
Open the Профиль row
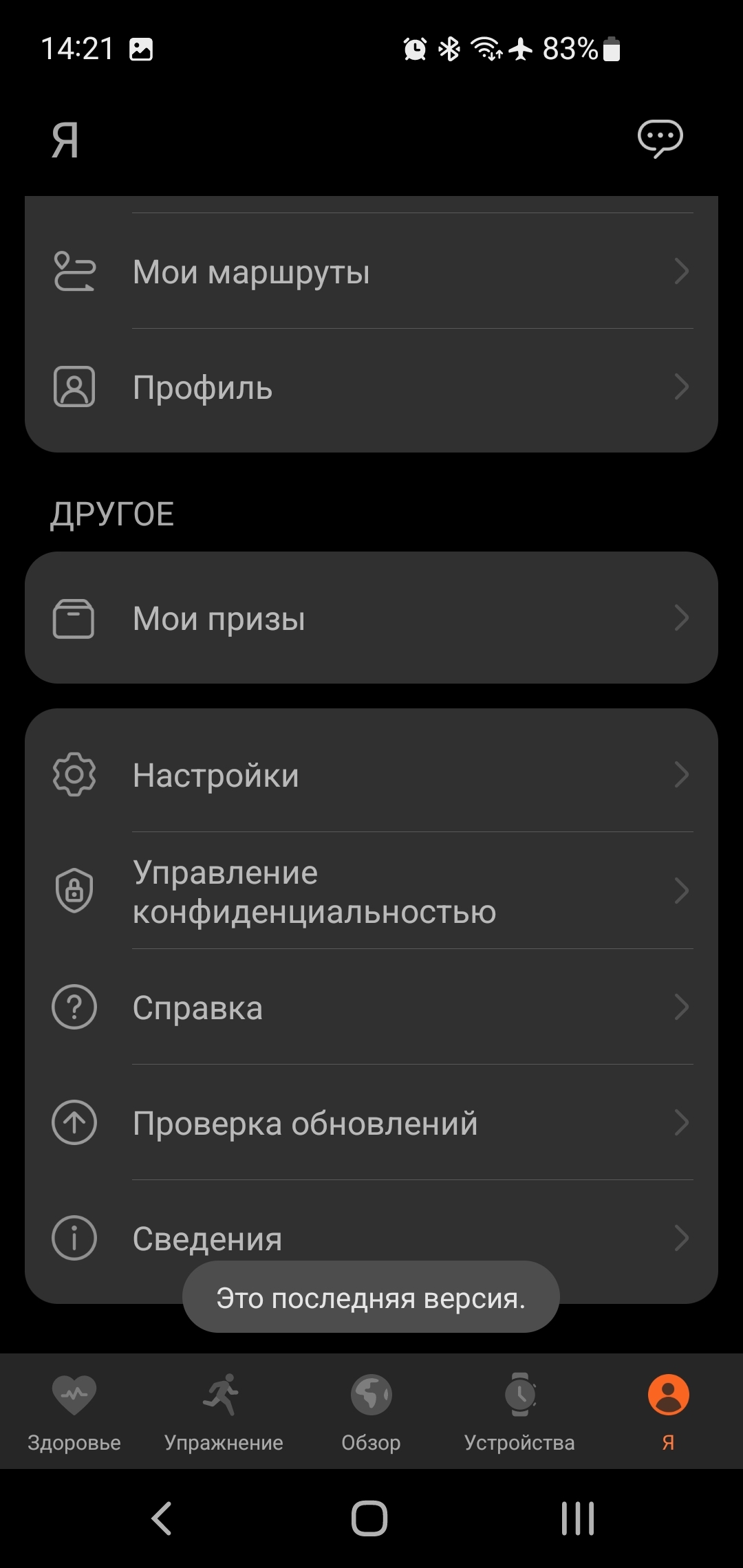click(371, 387)
